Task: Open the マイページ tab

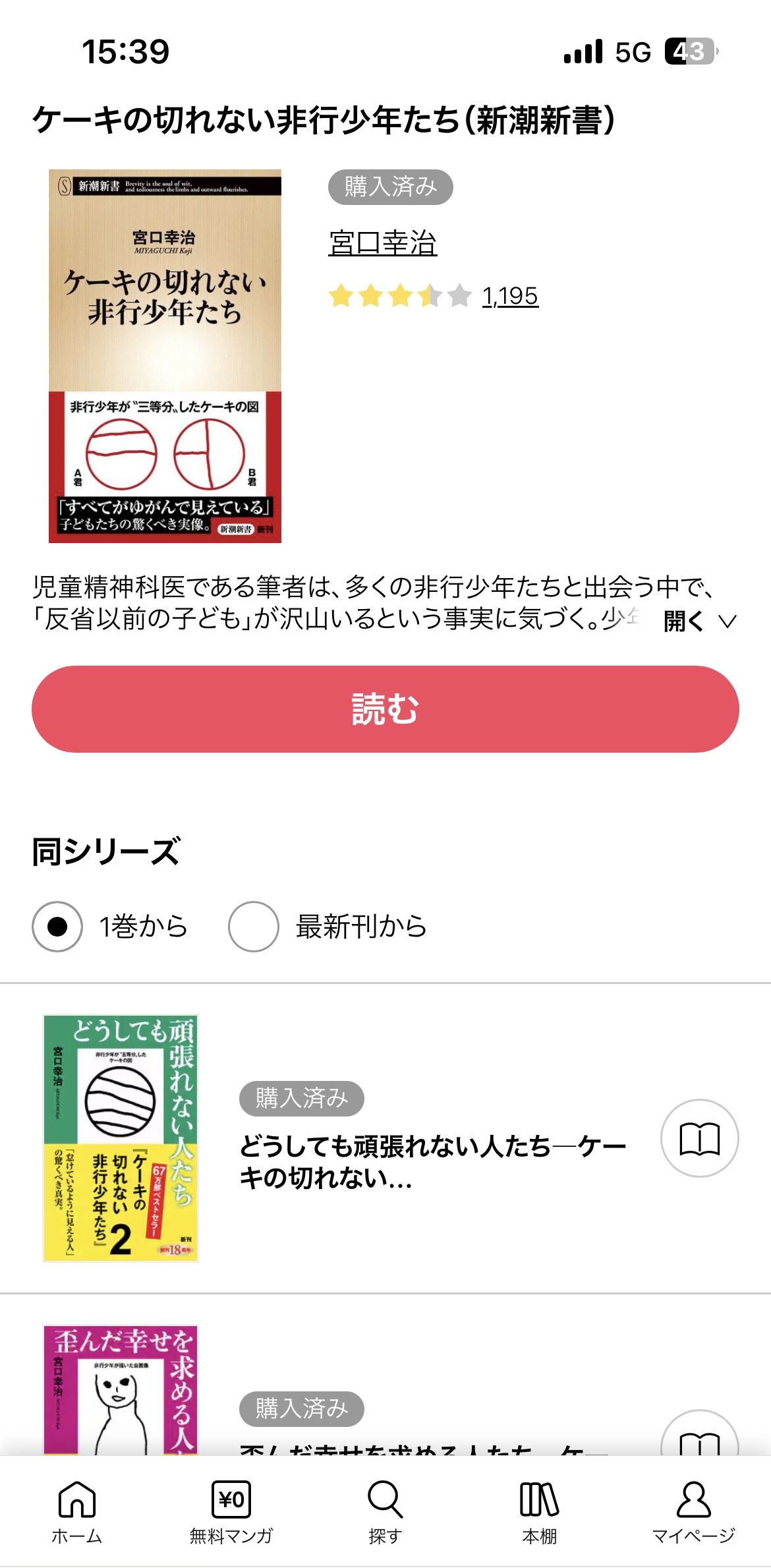Action: [693, 1513]
